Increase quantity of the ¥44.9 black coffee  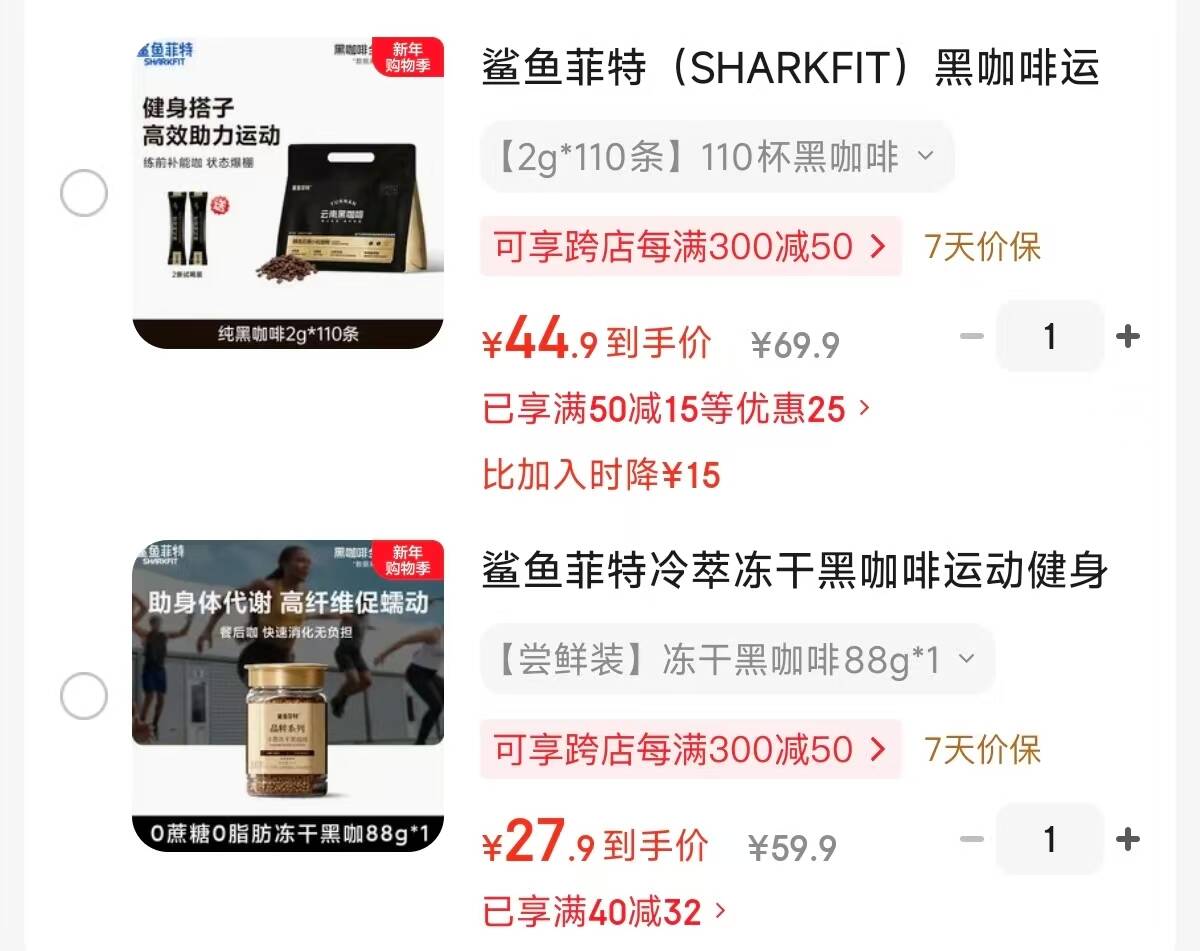[1128, 337]
